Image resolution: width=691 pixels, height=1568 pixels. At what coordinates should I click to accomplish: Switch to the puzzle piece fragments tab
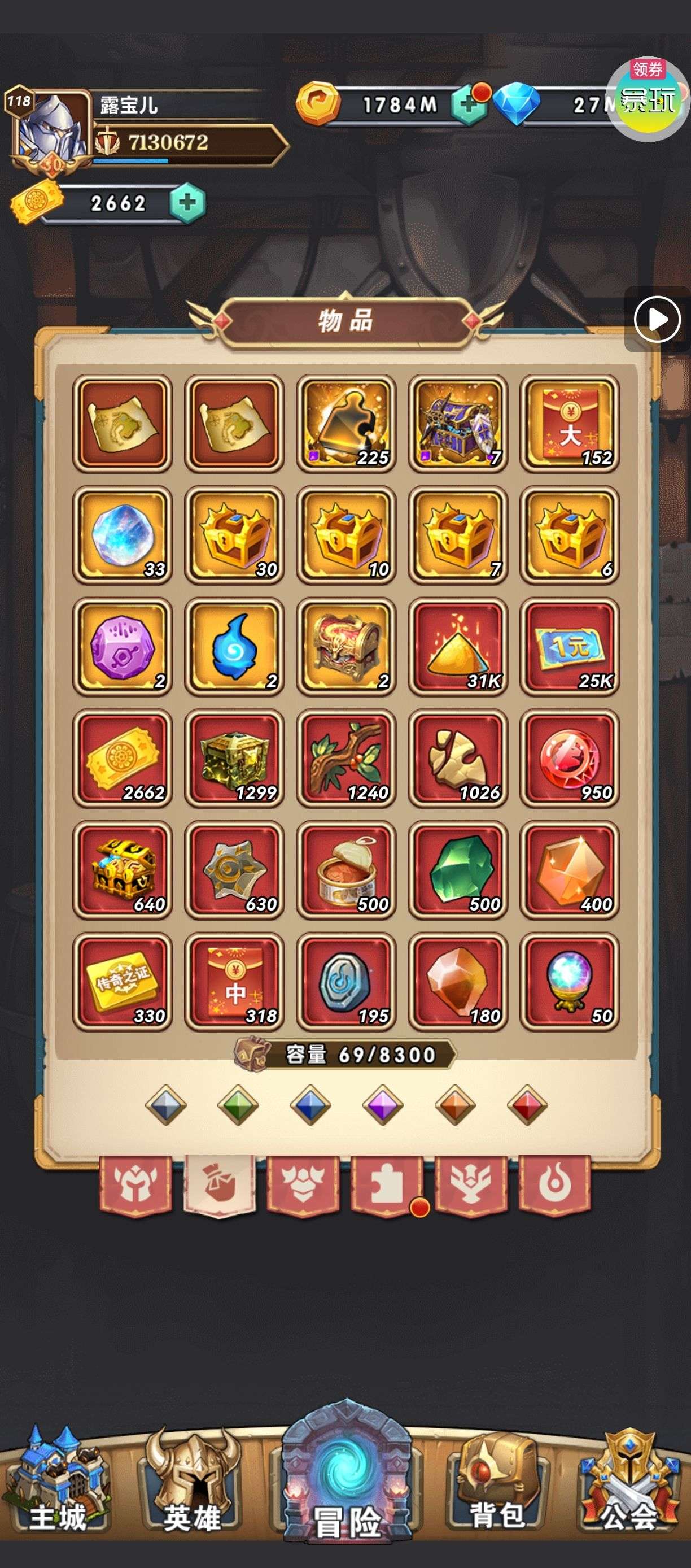point(387,1186)
